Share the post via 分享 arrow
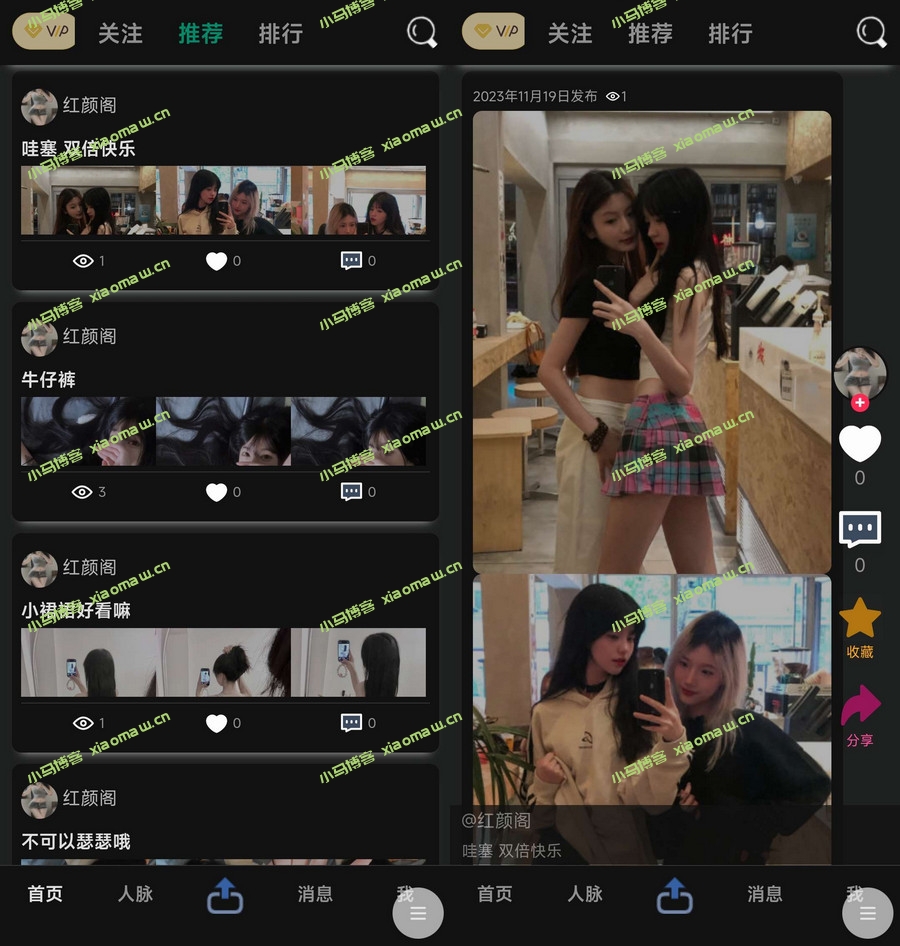This screenshot has height=946, width=900. click(x=859, y=713)
